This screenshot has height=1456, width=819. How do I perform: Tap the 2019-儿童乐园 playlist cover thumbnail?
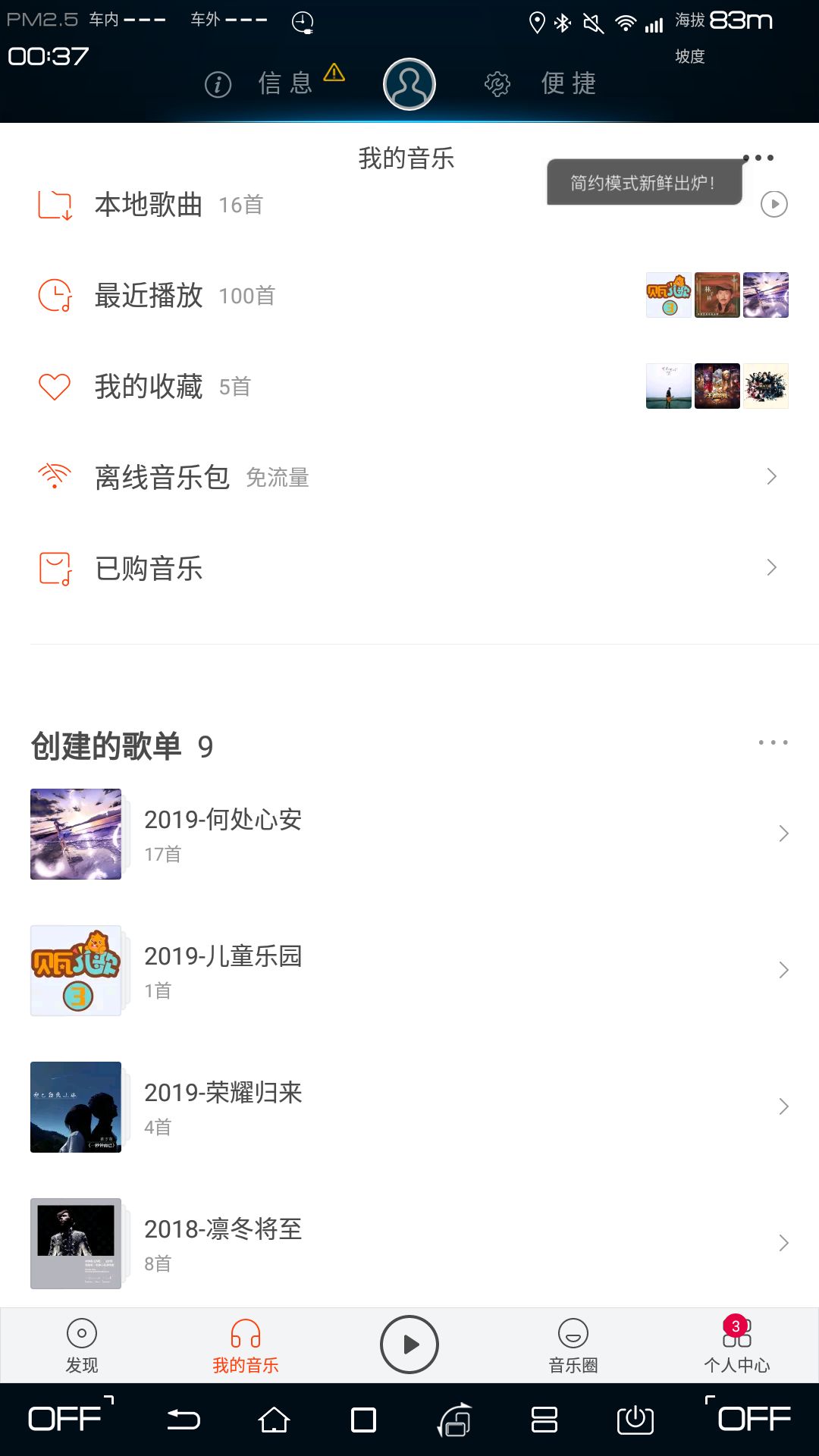pyautogui.click(x=76, y=971)
